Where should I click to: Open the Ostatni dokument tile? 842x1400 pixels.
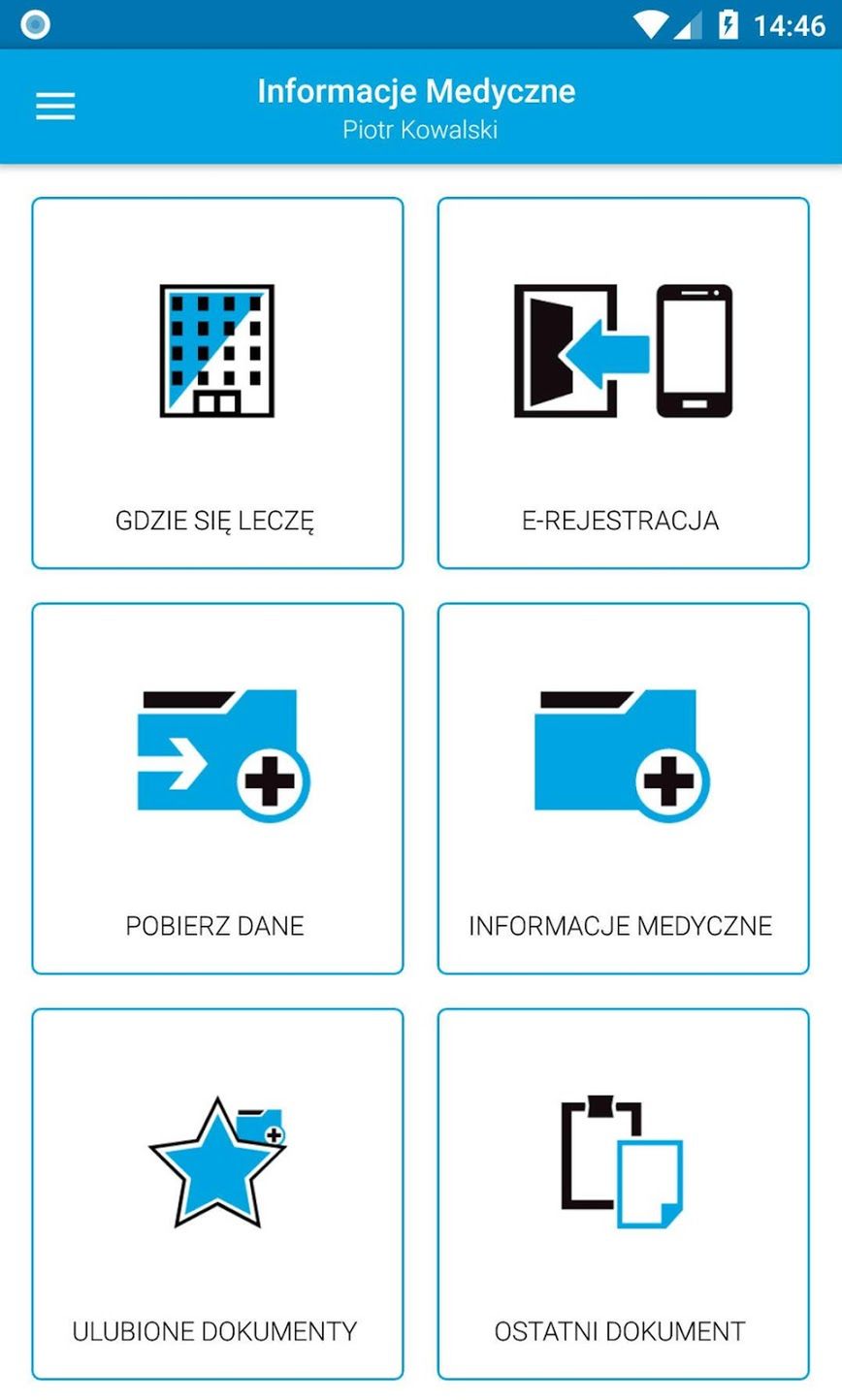(623, 1193)
